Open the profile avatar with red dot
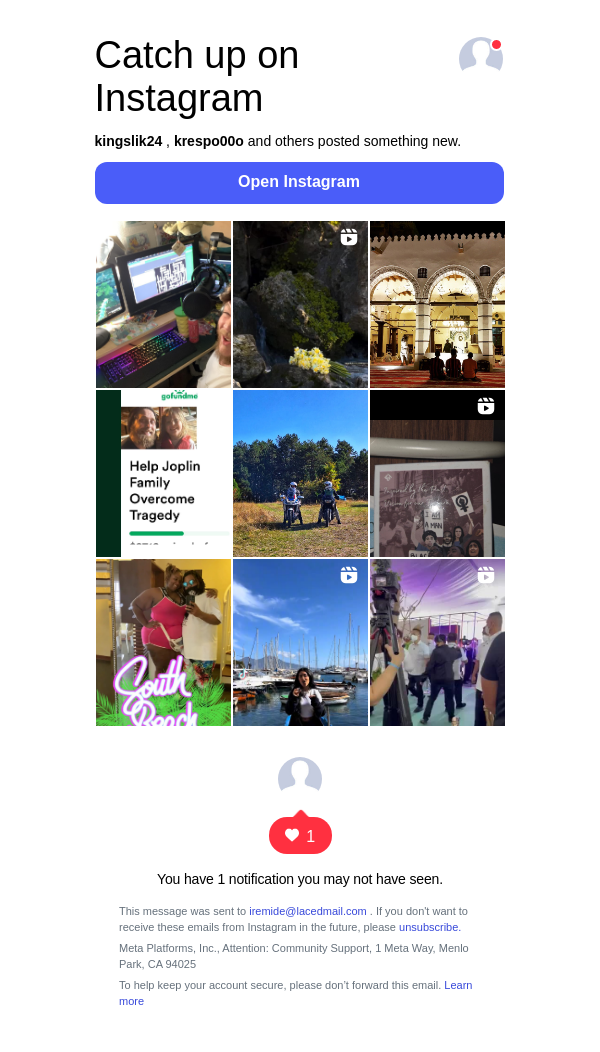Viewport: 600px width, 1052px height. click(480, 57)
